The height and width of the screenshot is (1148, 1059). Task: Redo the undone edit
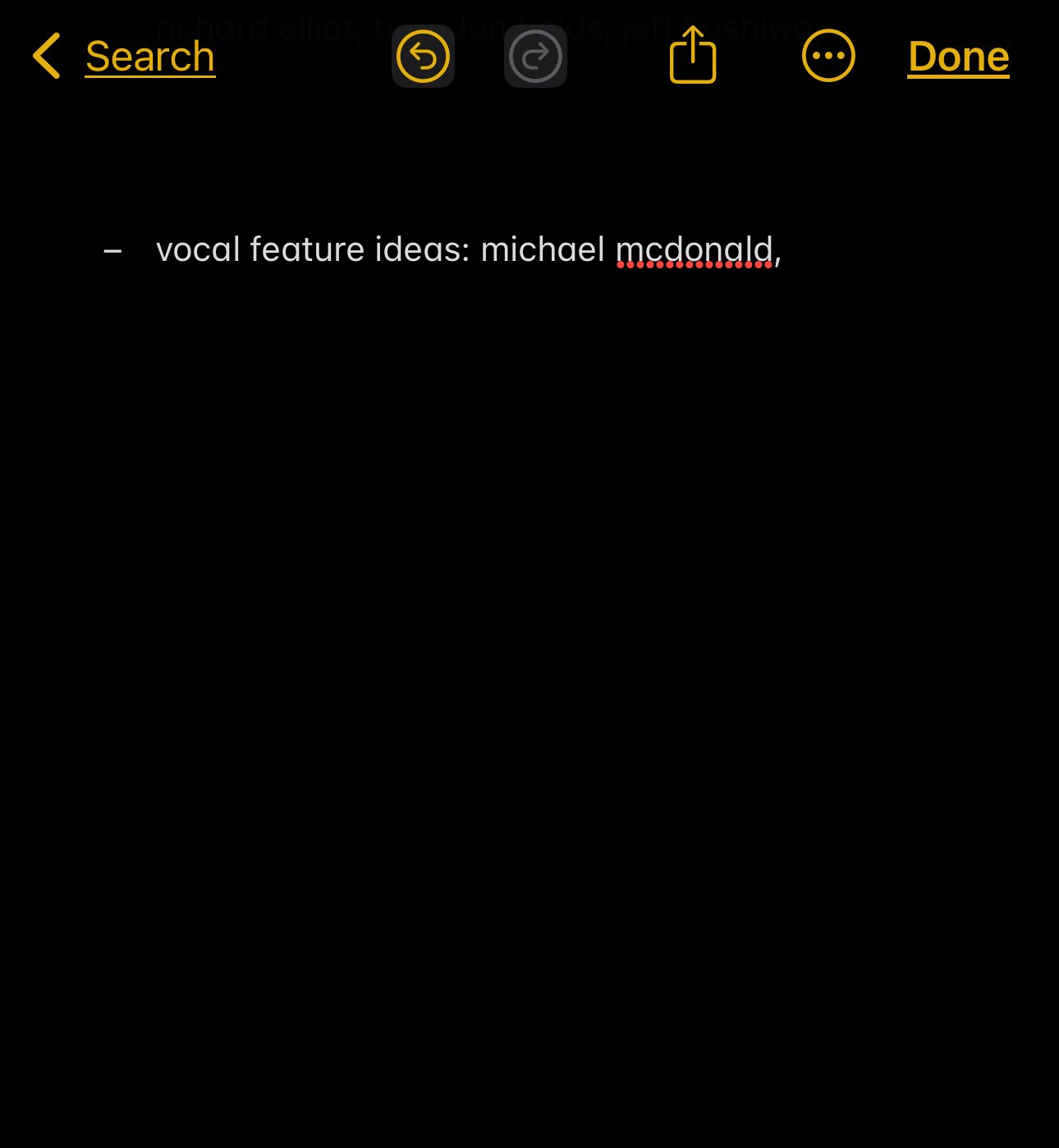click(x=535, y=57)
